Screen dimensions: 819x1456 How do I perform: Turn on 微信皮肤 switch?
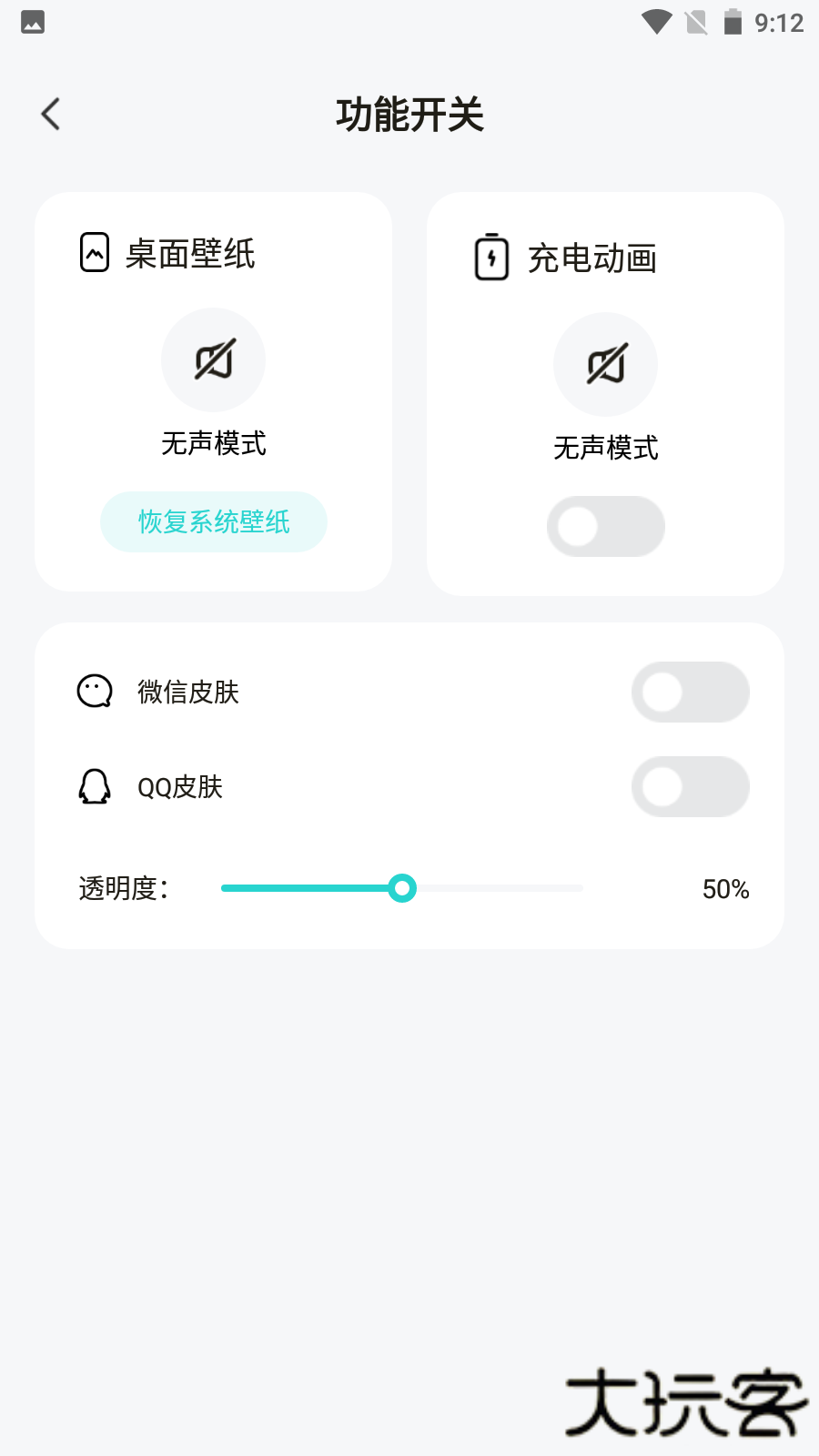pyautogui.click(x=690, y=693)
